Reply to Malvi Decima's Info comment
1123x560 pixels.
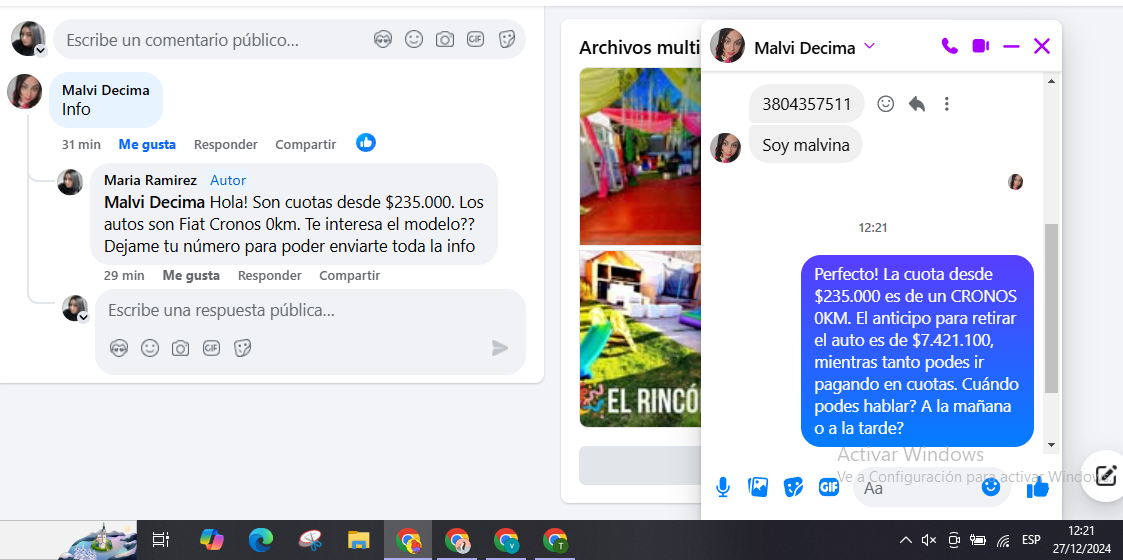[x=225, y=144]
